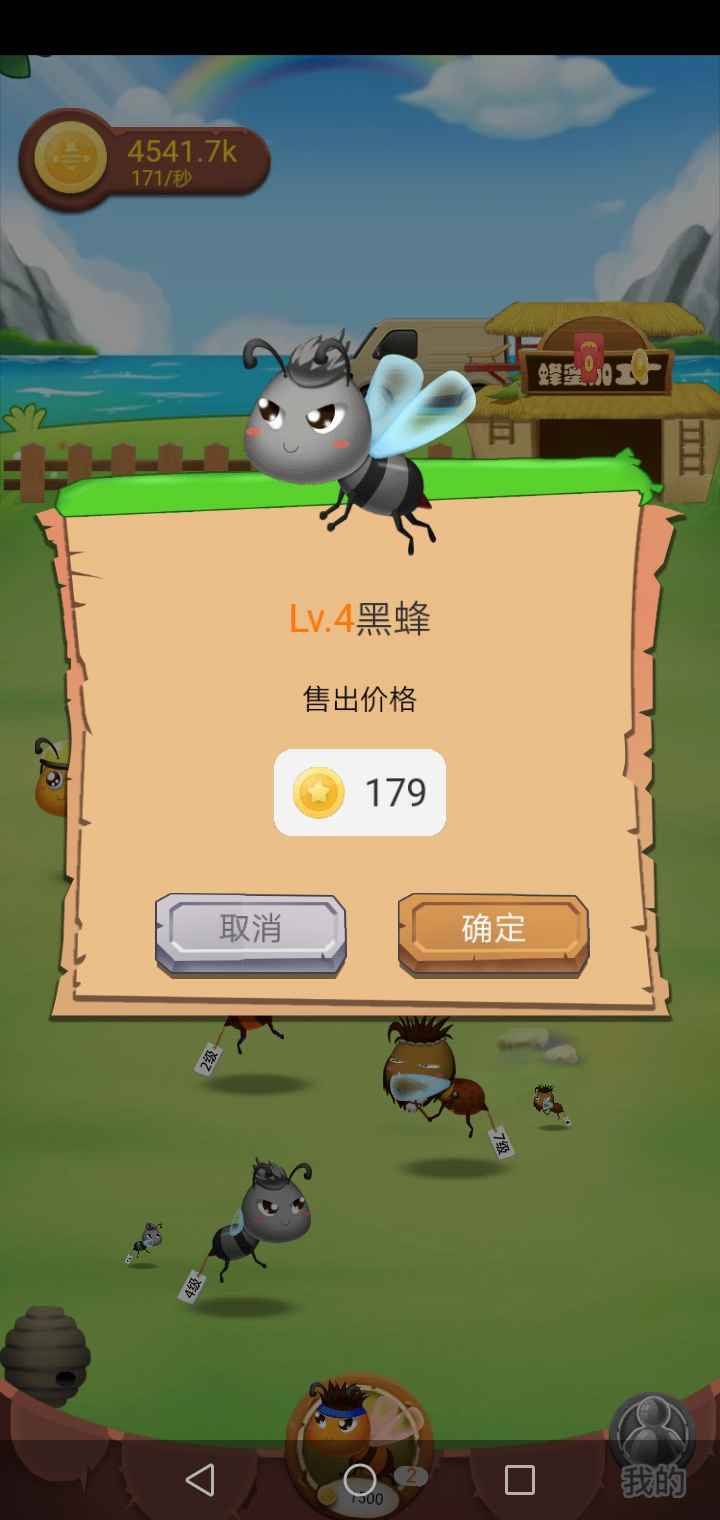Confirm the sale with 确定
Screen dimensions: 720x1520
point(493,930)
